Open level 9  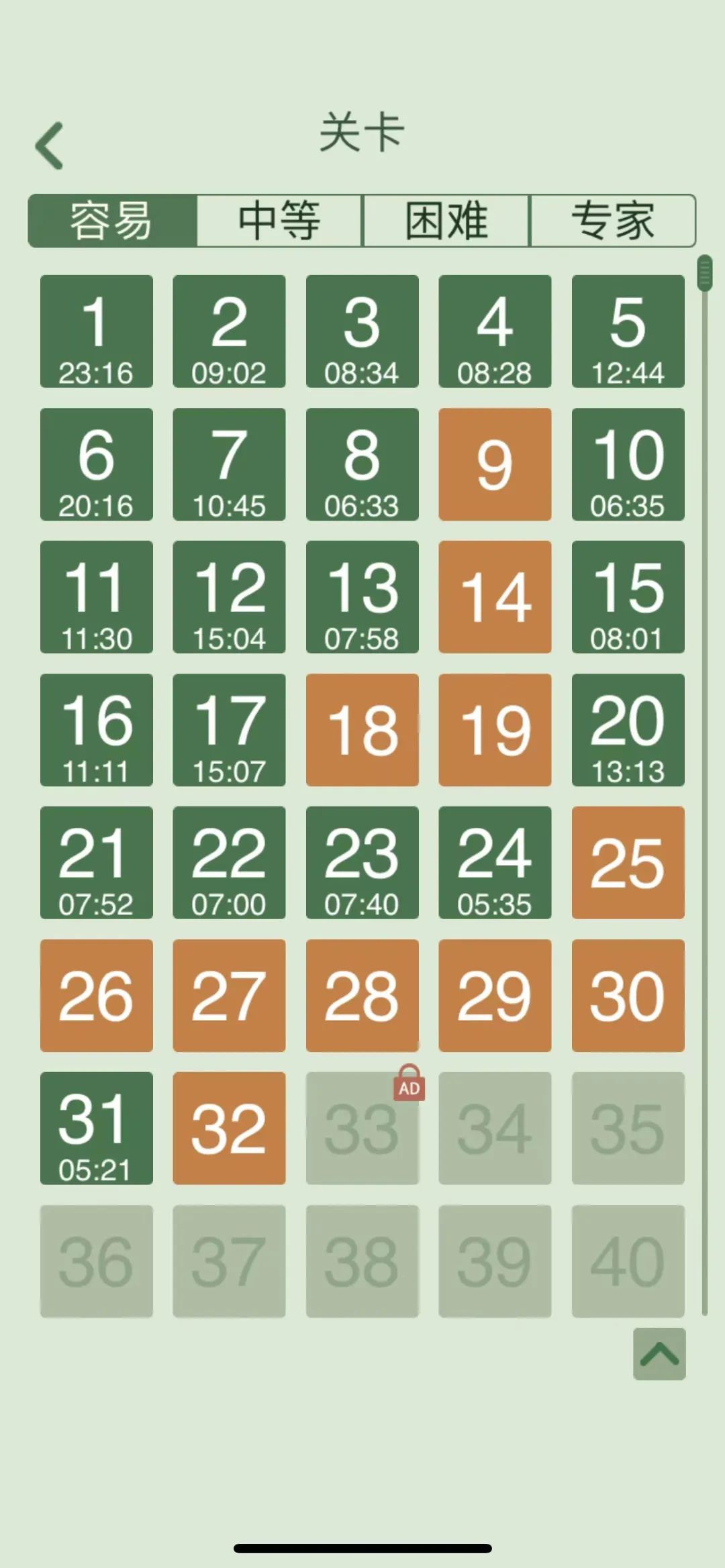[495, 464]
